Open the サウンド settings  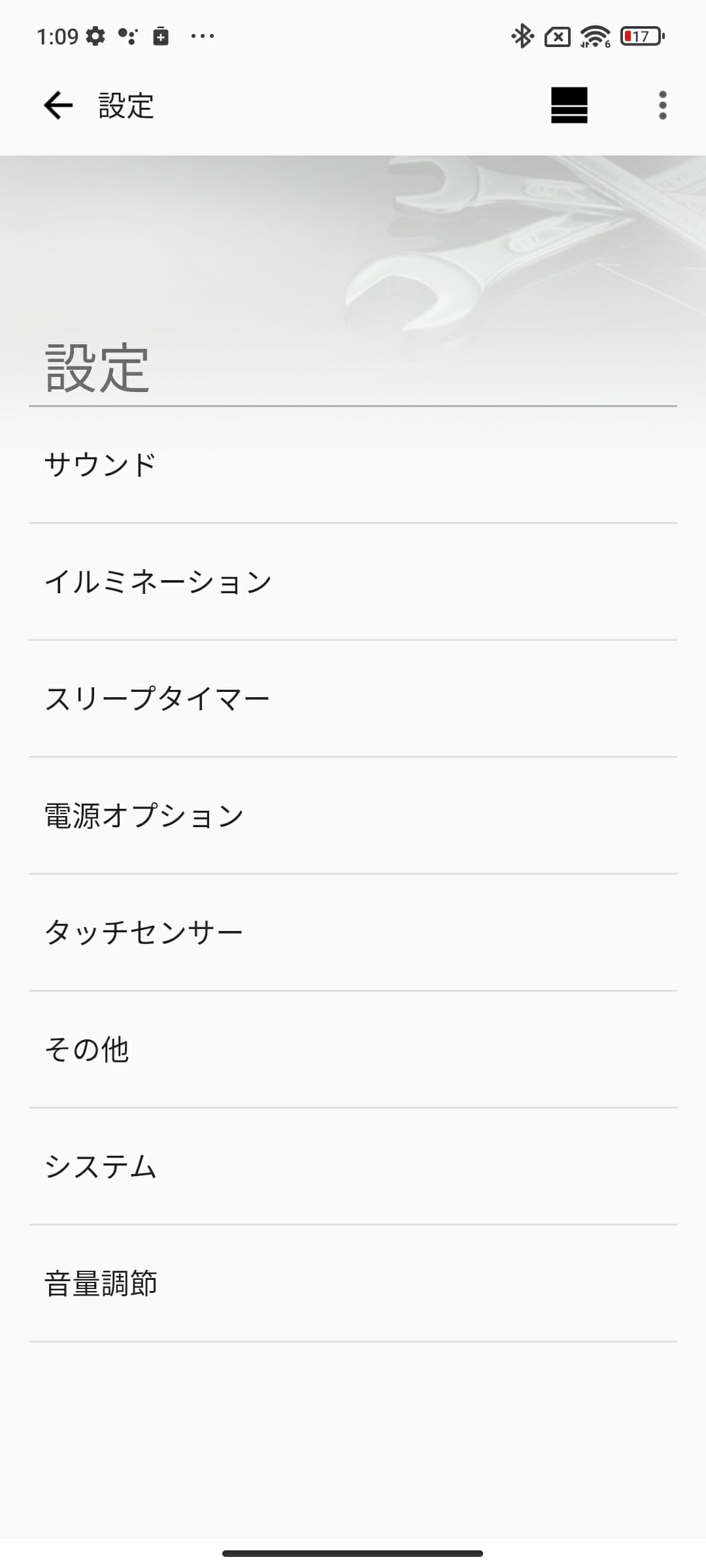[x=353, y=465]
